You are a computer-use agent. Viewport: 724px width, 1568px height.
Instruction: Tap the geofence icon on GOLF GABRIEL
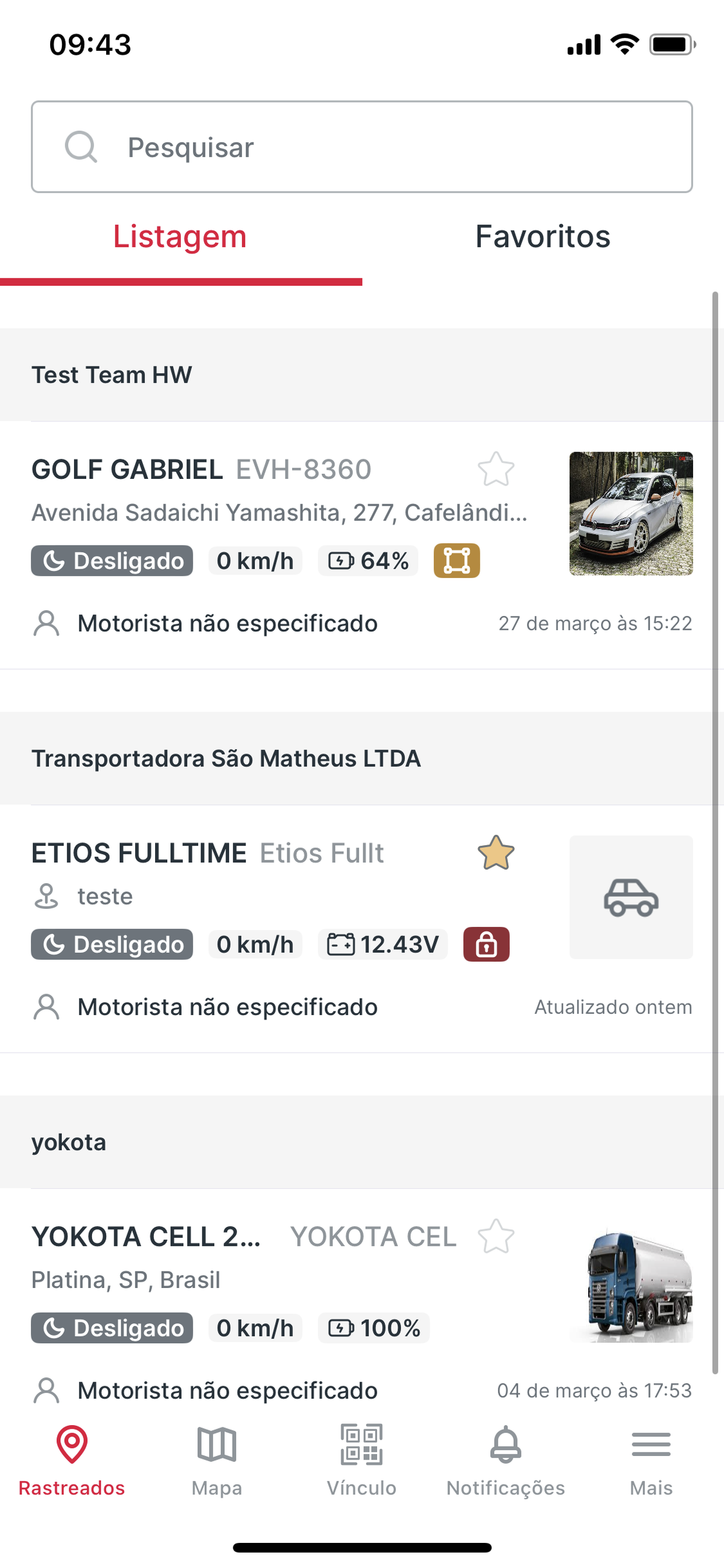tap(457, 561)
